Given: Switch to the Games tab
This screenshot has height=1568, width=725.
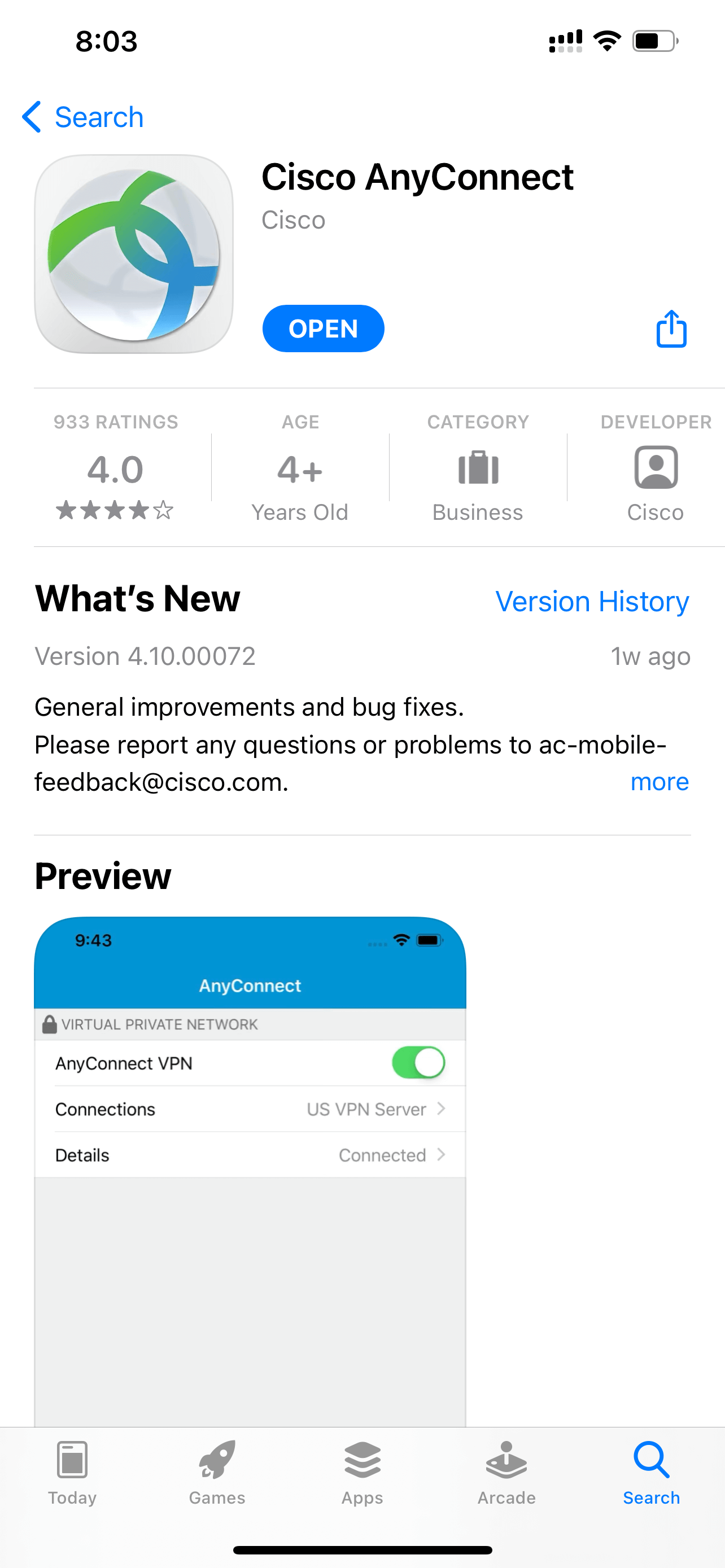Looking at the screenshot, I should (x=217, y=1470).
